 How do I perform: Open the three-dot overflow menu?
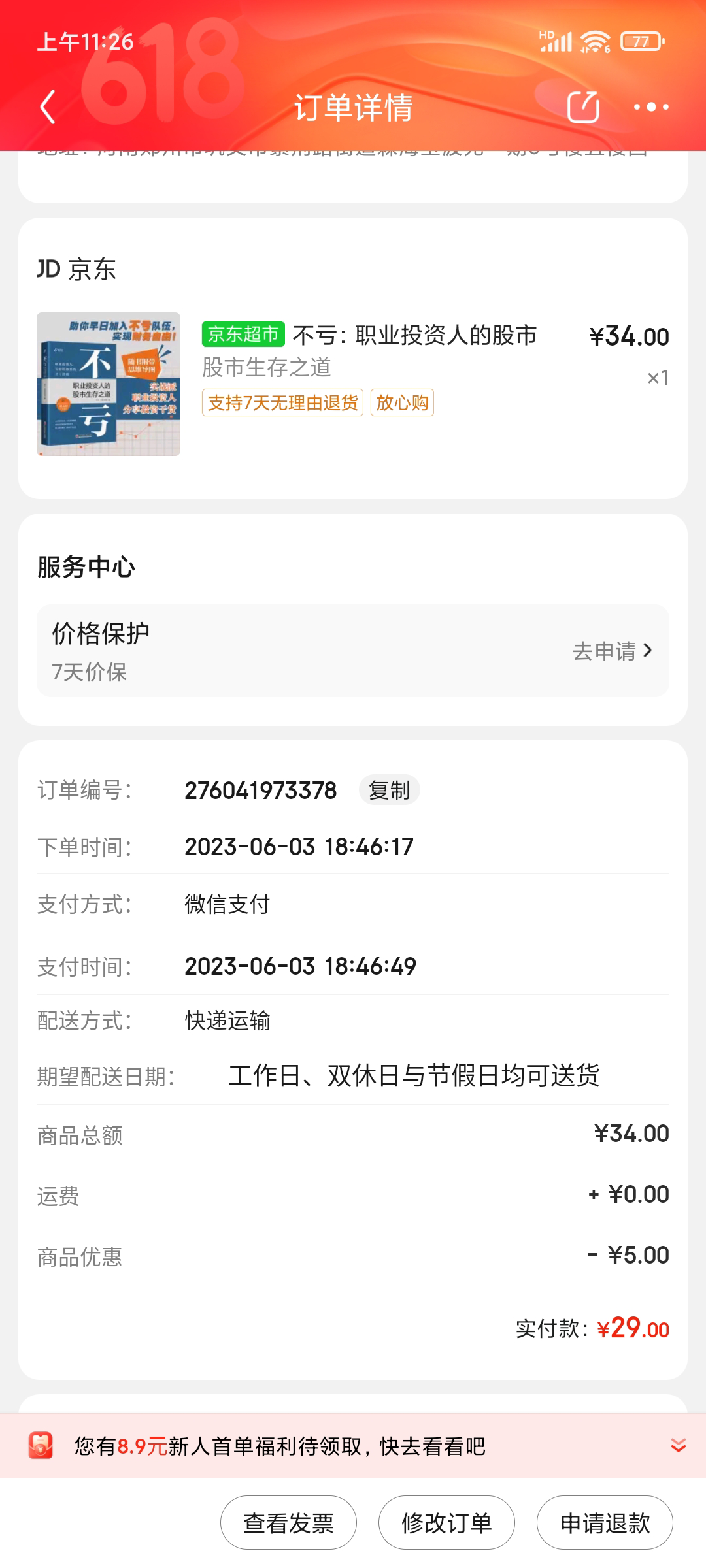coord(651,107)
